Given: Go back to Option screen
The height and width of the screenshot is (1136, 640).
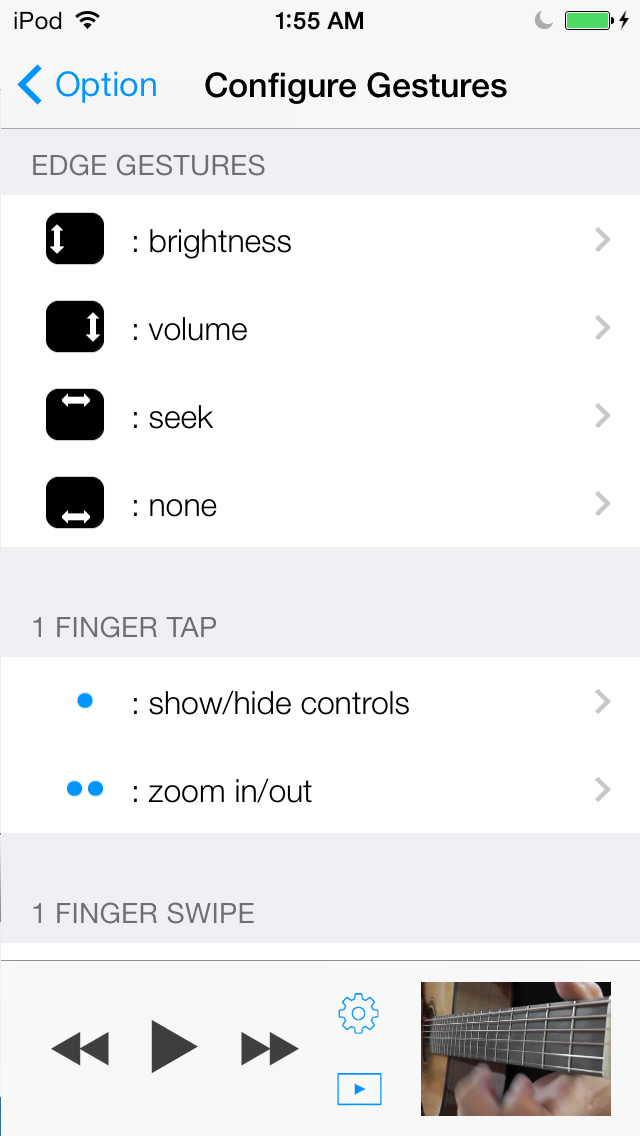Looking at the screenshot, I should click(x=88, y=86).
